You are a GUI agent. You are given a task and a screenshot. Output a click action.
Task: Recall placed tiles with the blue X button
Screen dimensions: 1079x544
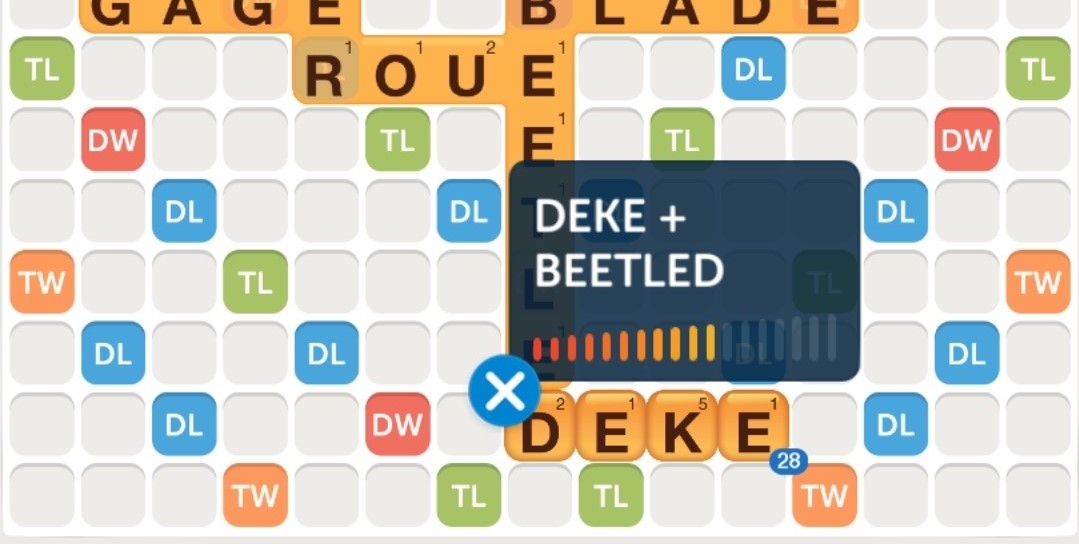pyautogui.click(x=504, y=391)
